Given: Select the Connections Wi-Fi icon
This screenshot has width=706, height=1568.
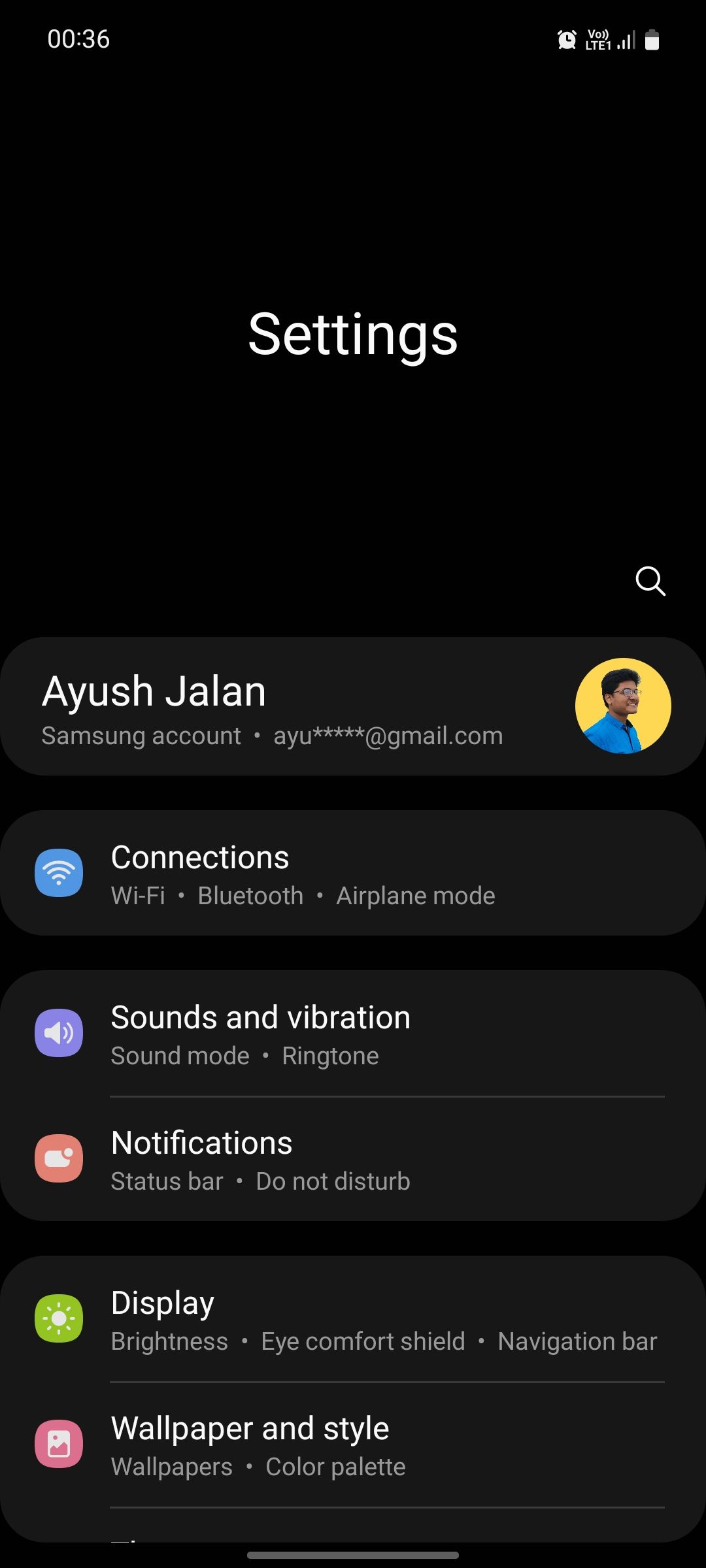Looking at the screenshot, I should pos(59,872).
